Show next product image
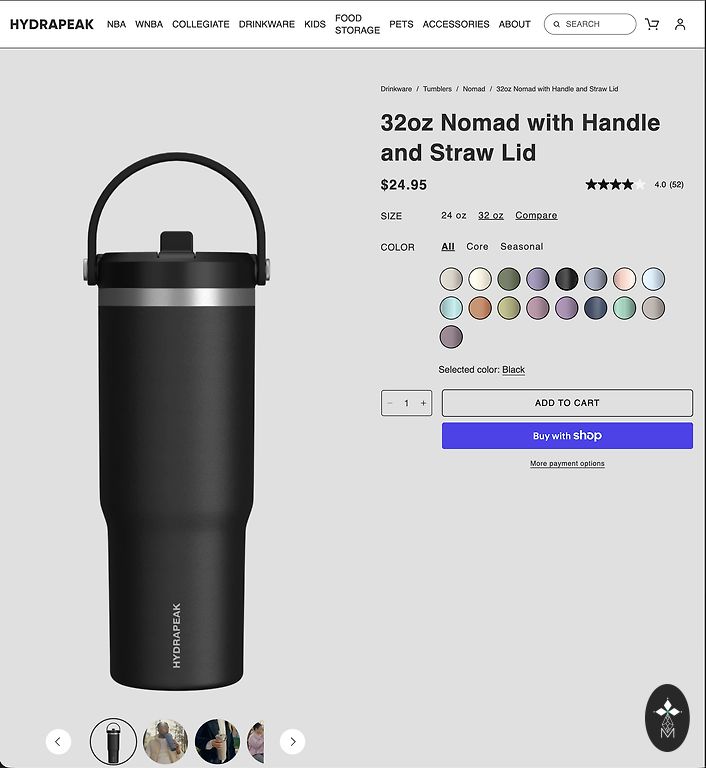This screenshot has width=706, height=768. (292, 741)
